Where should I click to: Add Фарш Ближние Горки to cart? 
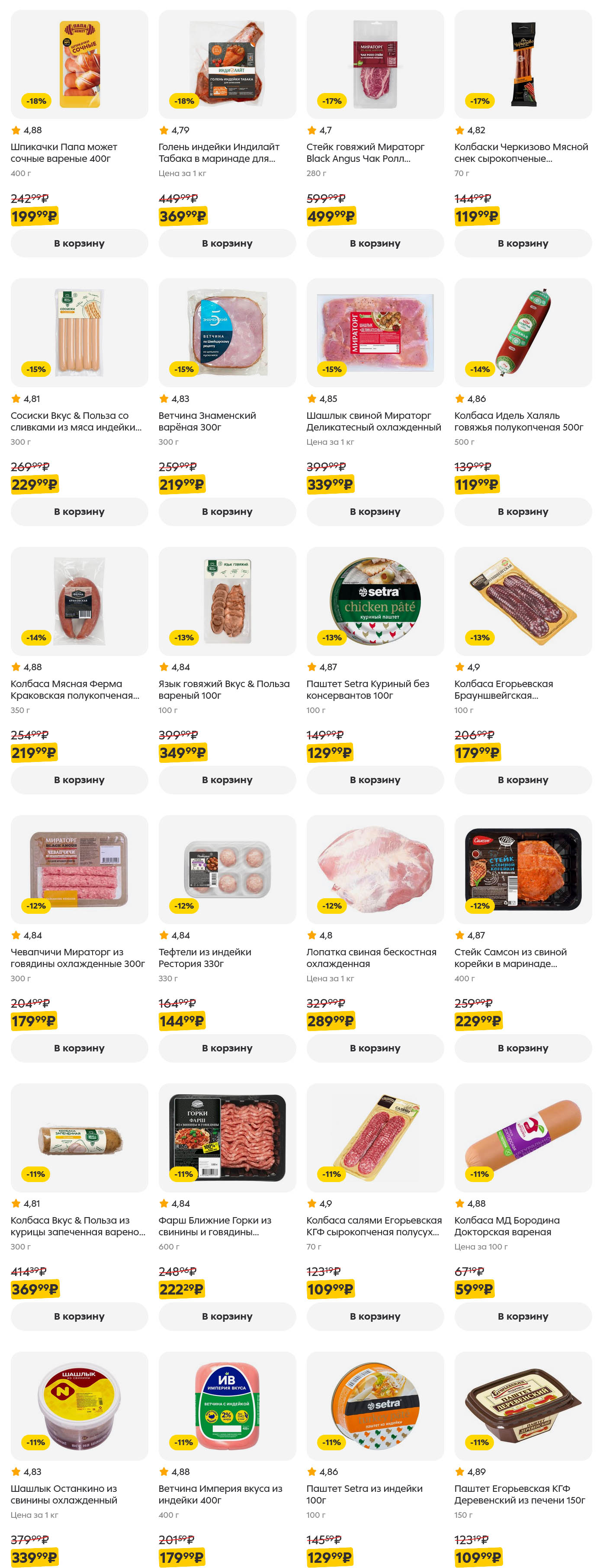click(x=227, y=1316)
